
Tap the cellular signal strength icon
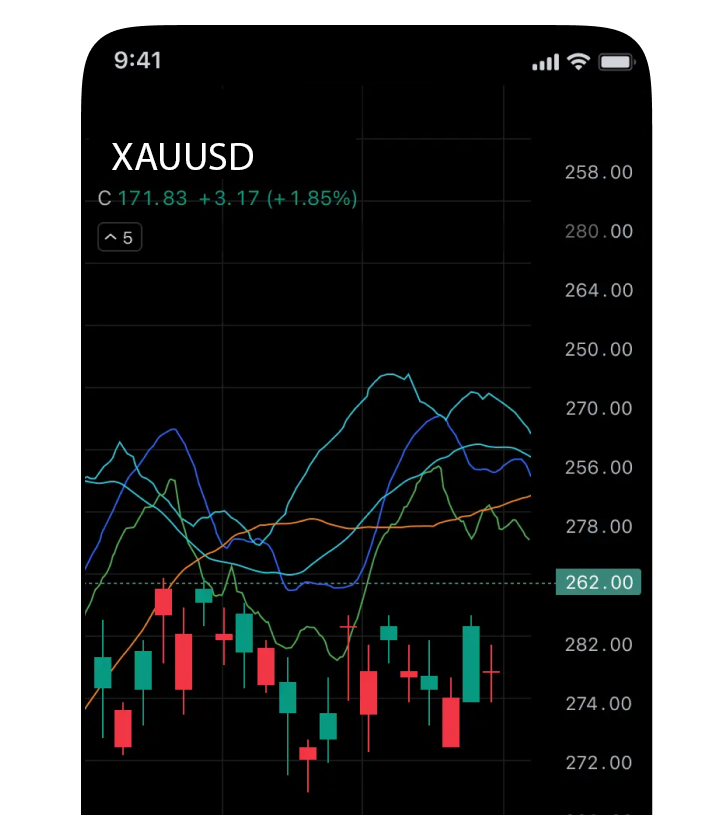tap(544, 62)
